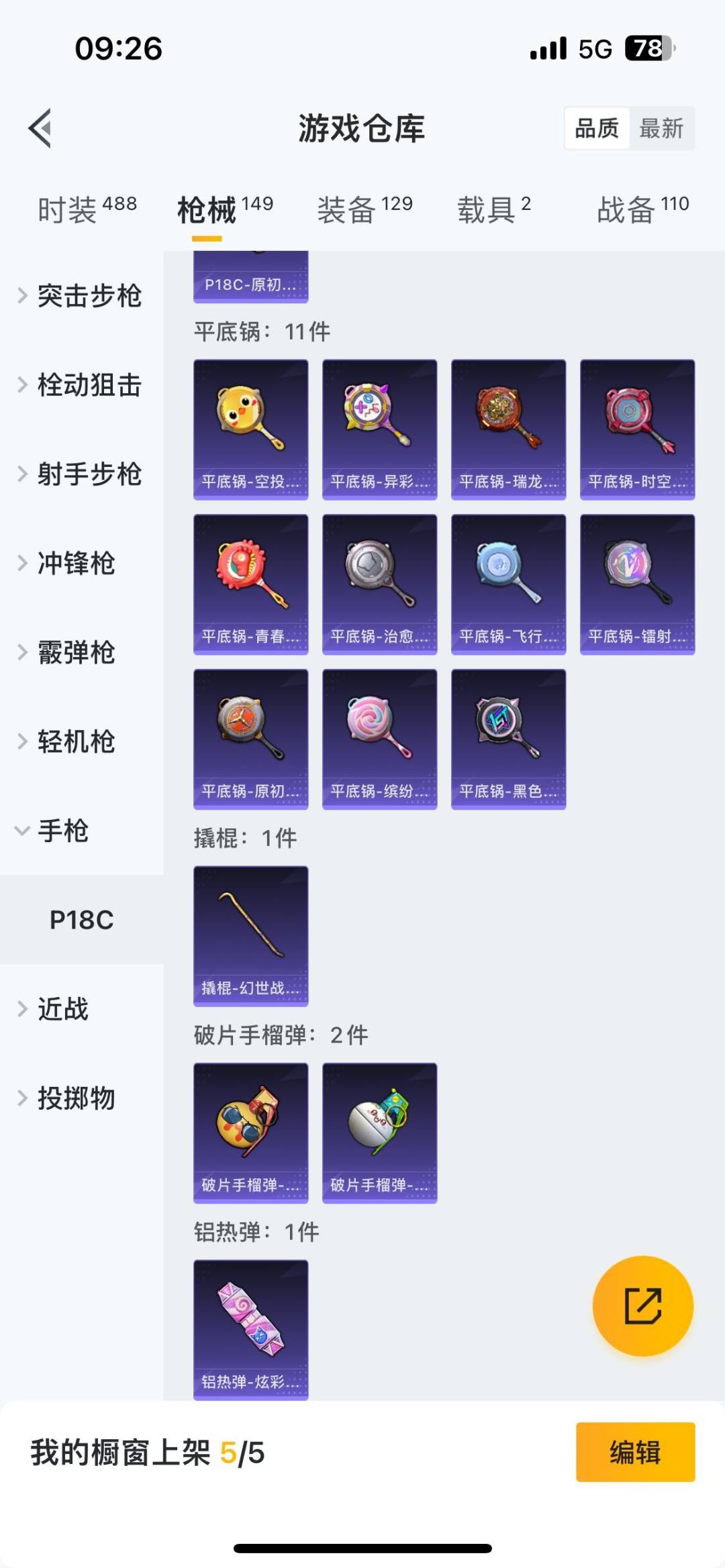Open the yellow share/export floating button
This screenshot has width=725, height=1568.
pyautogui.click(x=642, y=1304)
